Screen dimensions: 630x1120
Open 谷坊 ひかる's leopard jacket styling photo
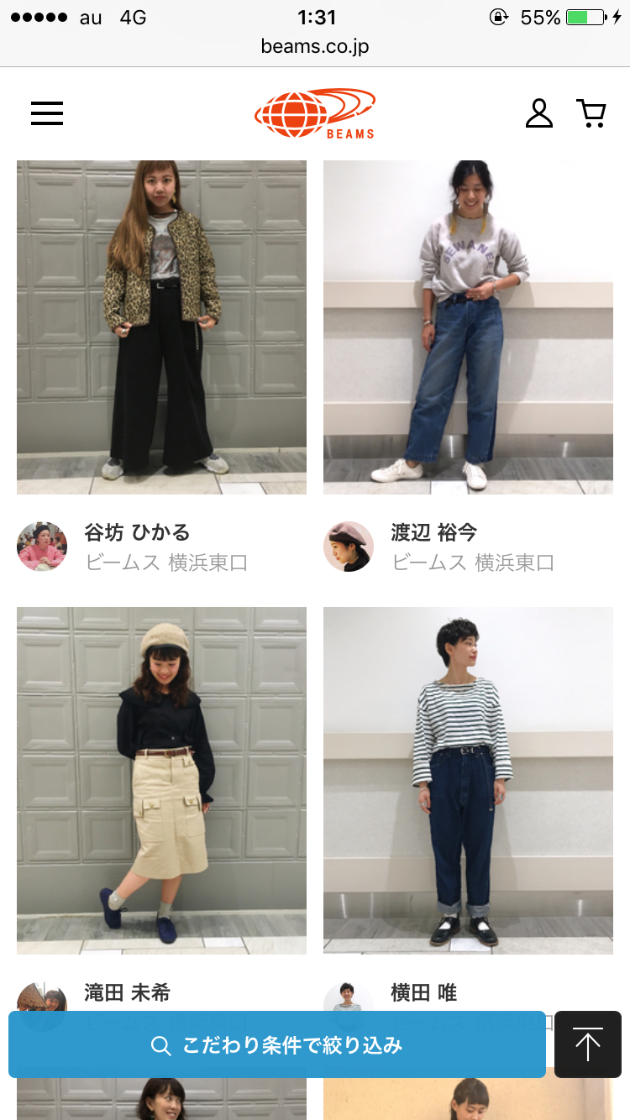point(162,327)
